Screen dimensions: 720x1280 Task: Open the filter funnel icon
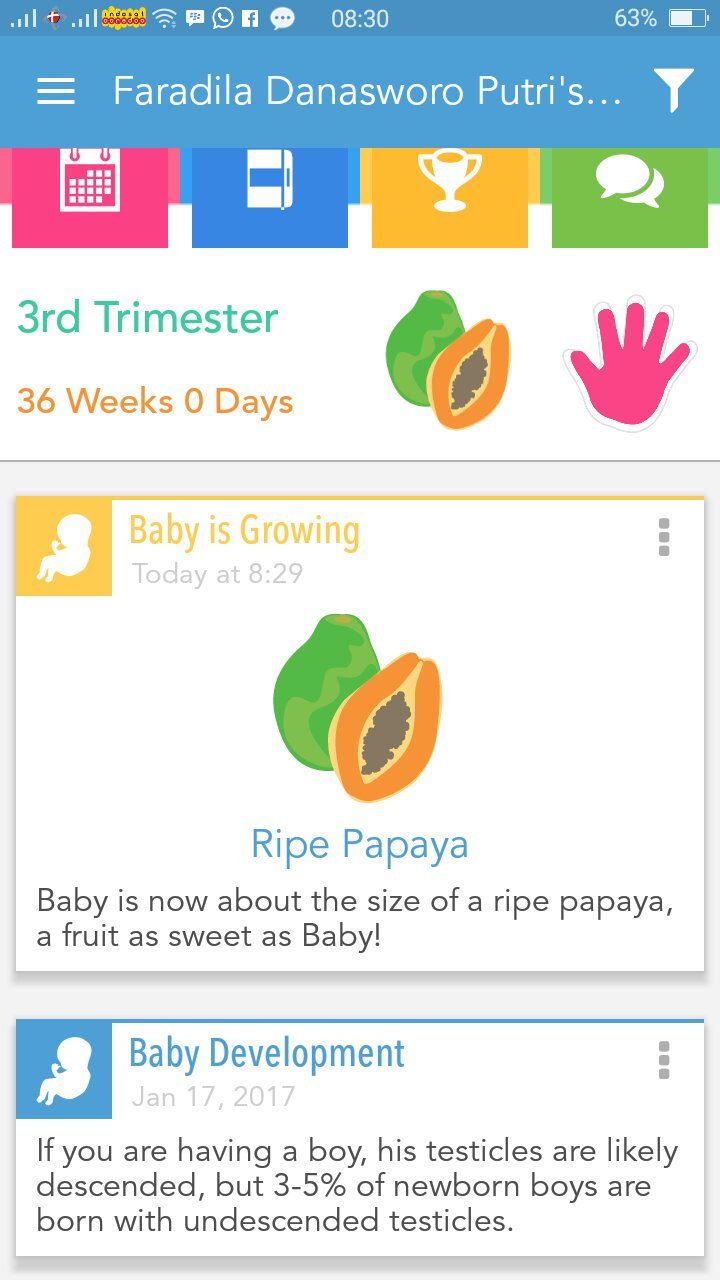coord(674,92)
